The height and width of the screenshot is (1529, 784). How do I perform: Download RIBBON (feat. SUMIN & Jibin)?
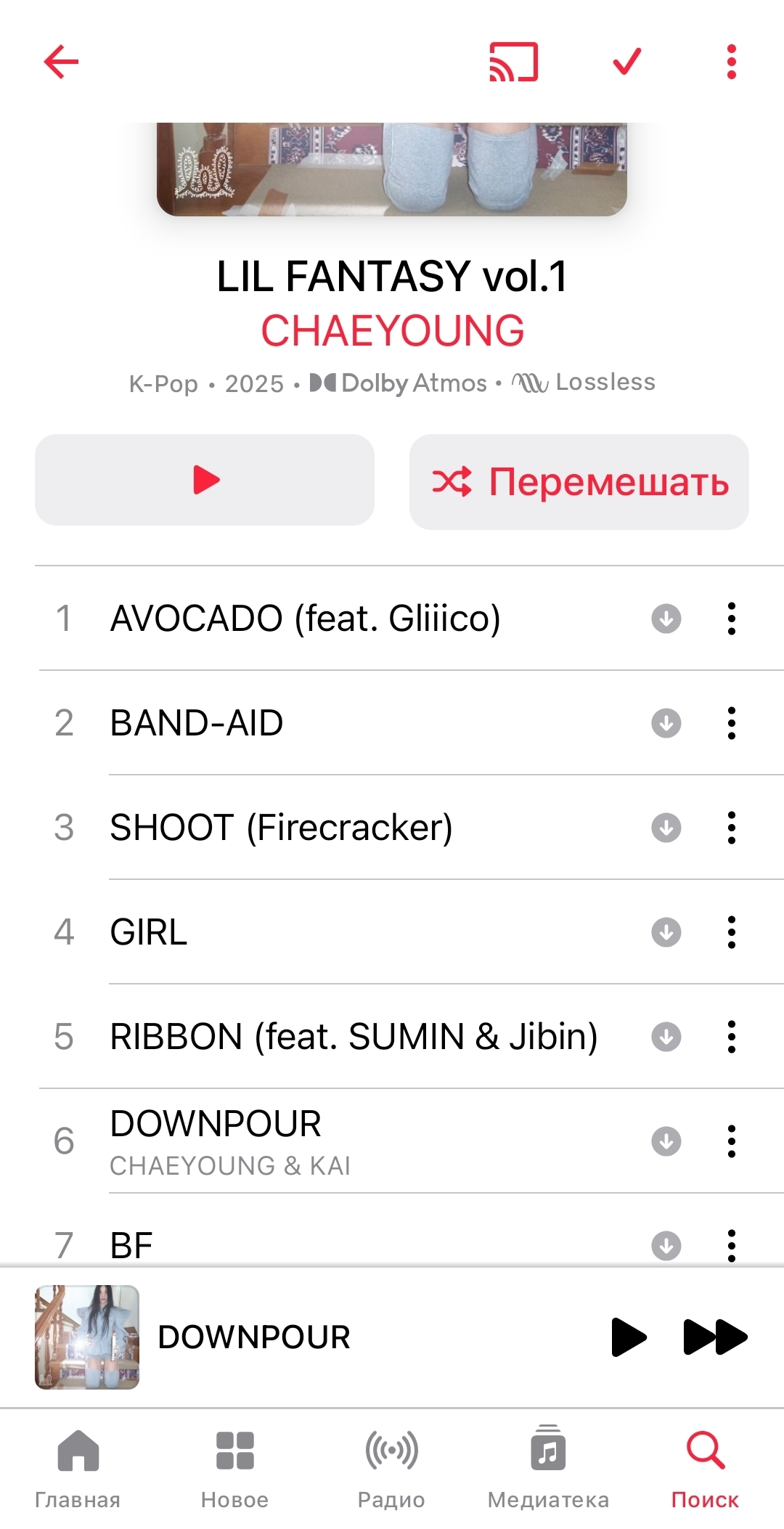click(x=666, y=1037)
